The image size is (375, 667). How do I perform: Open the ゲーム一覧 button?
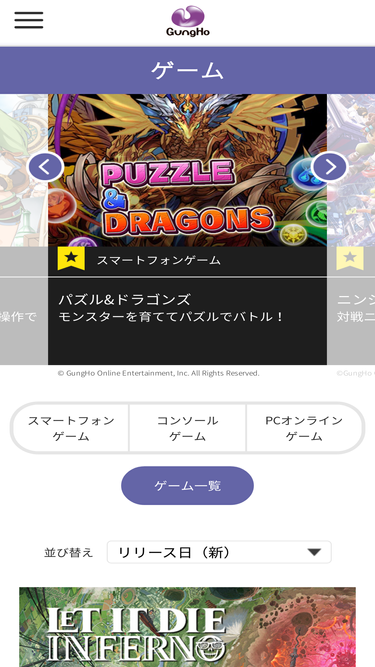click(188, 485)
